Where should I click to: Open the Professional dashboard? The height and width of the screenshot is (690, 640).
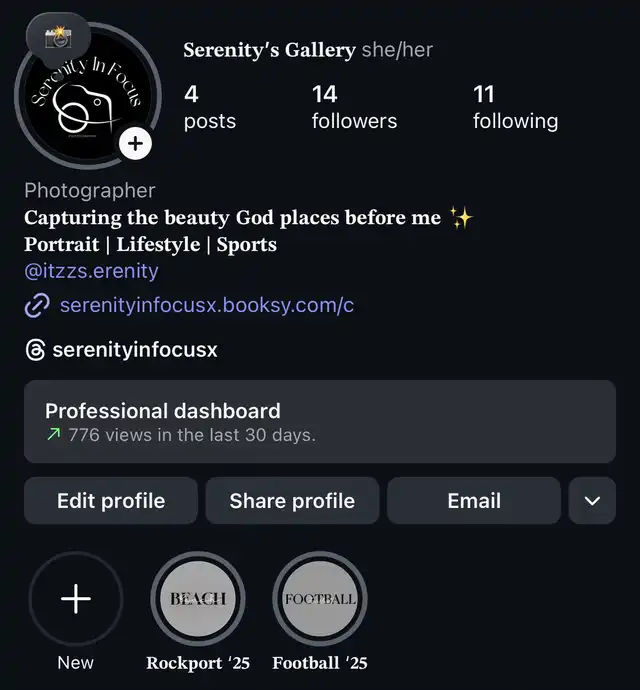point(320,422)
